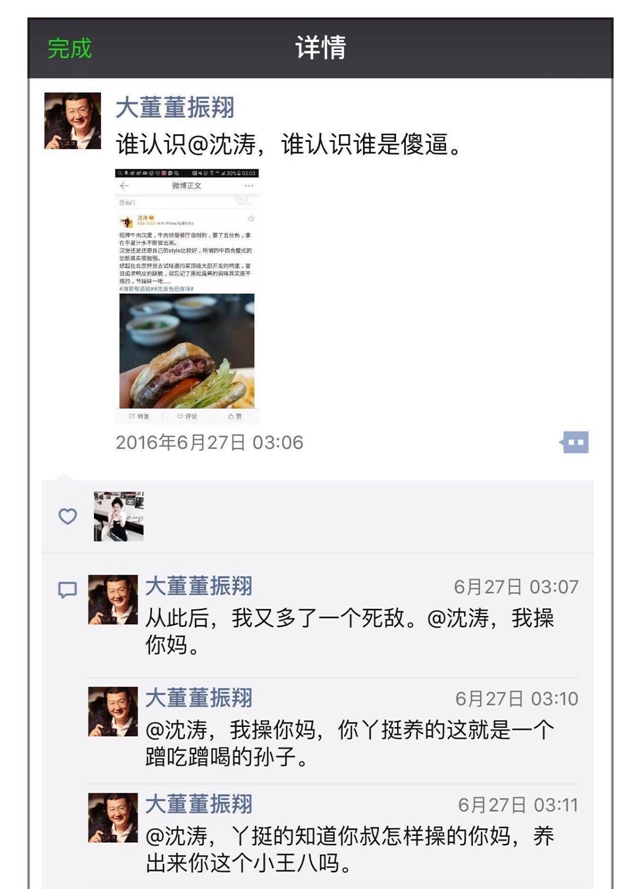Tap 完成 to close the detail view
Viewport: 640px width, 889px height.
(x=69, y=48)
